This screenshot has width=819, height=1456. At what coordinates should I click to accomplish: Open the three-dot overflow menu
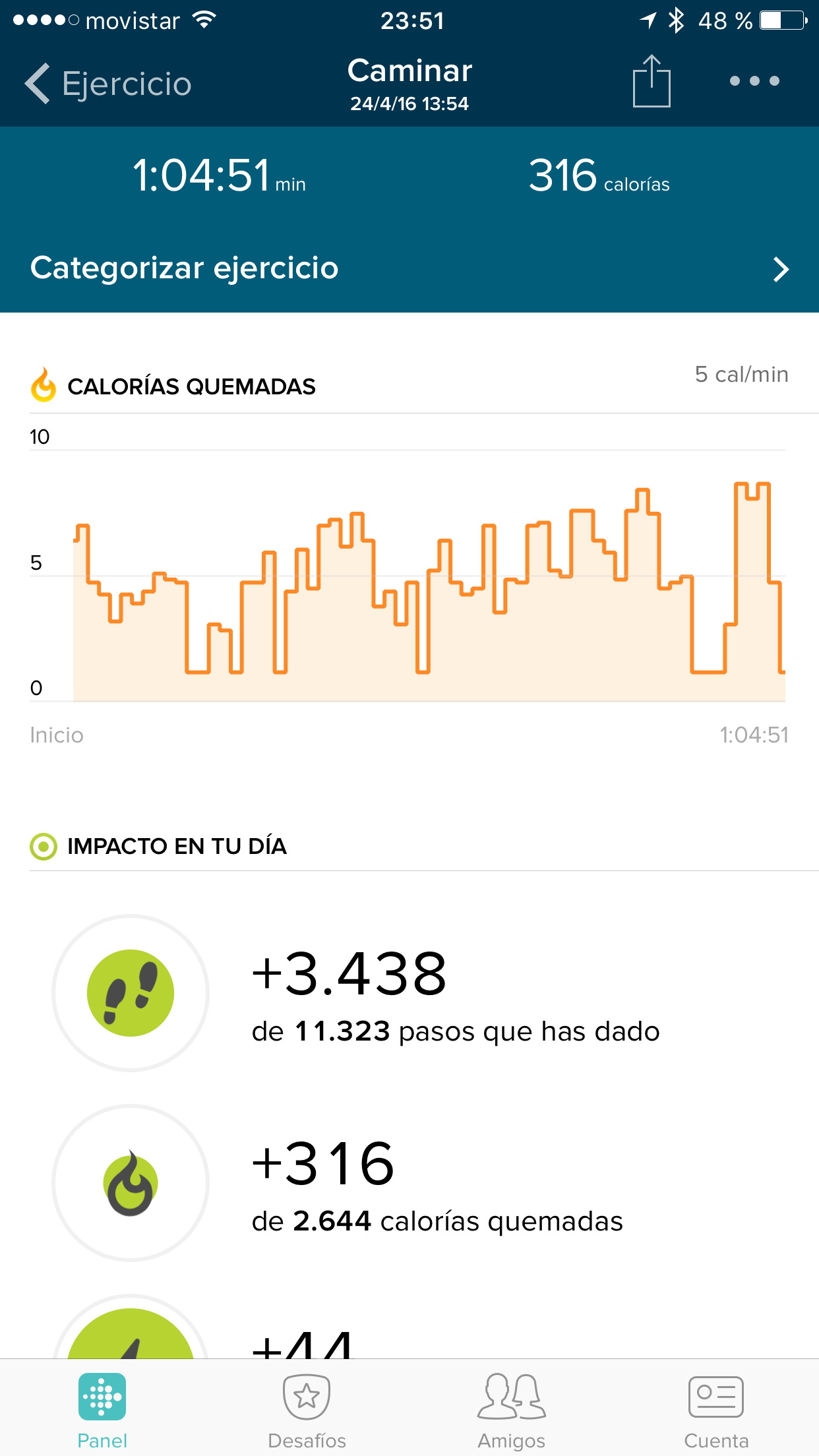pos(754,81)
